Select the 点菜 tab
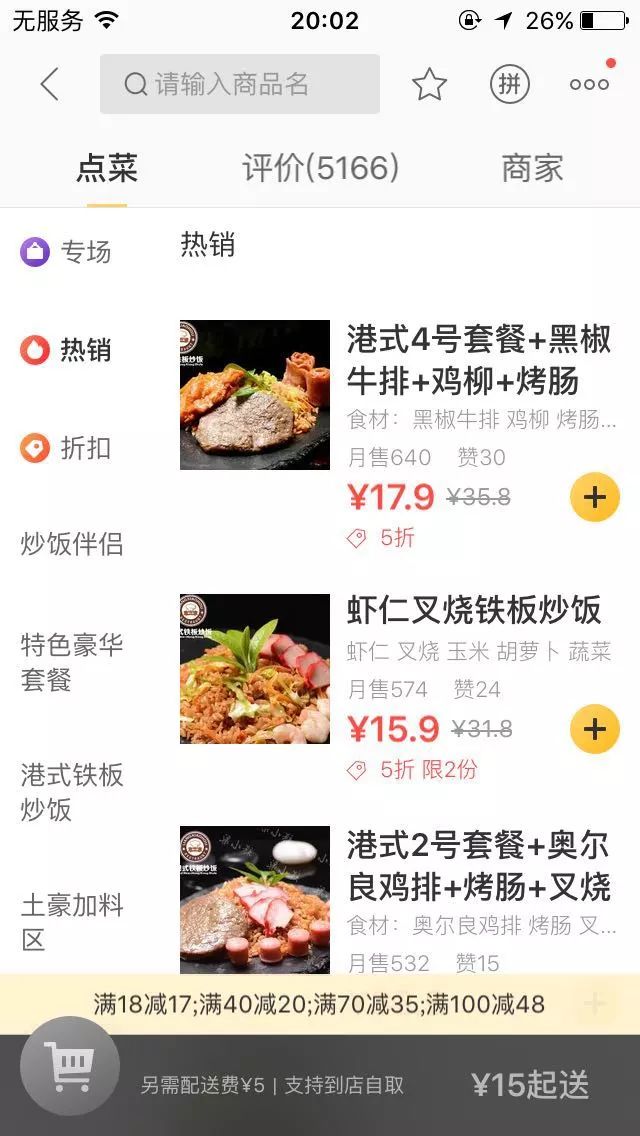This screenshot has width=640, height=1136. 107,168
